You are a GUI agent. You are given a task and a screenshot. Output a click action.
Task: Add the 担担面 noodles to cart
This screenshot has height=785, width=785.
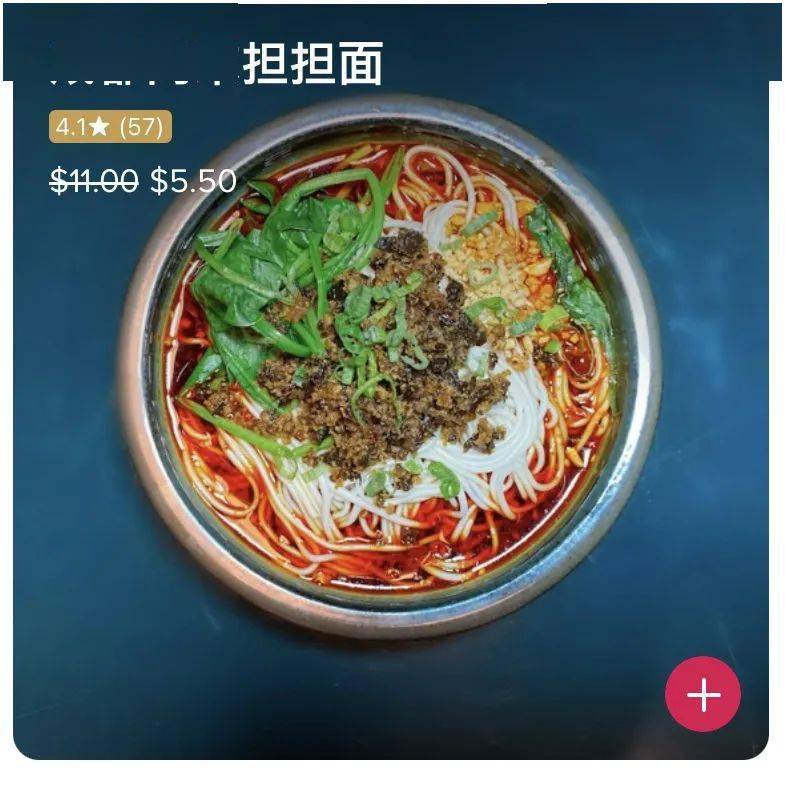tap(703, 694)
